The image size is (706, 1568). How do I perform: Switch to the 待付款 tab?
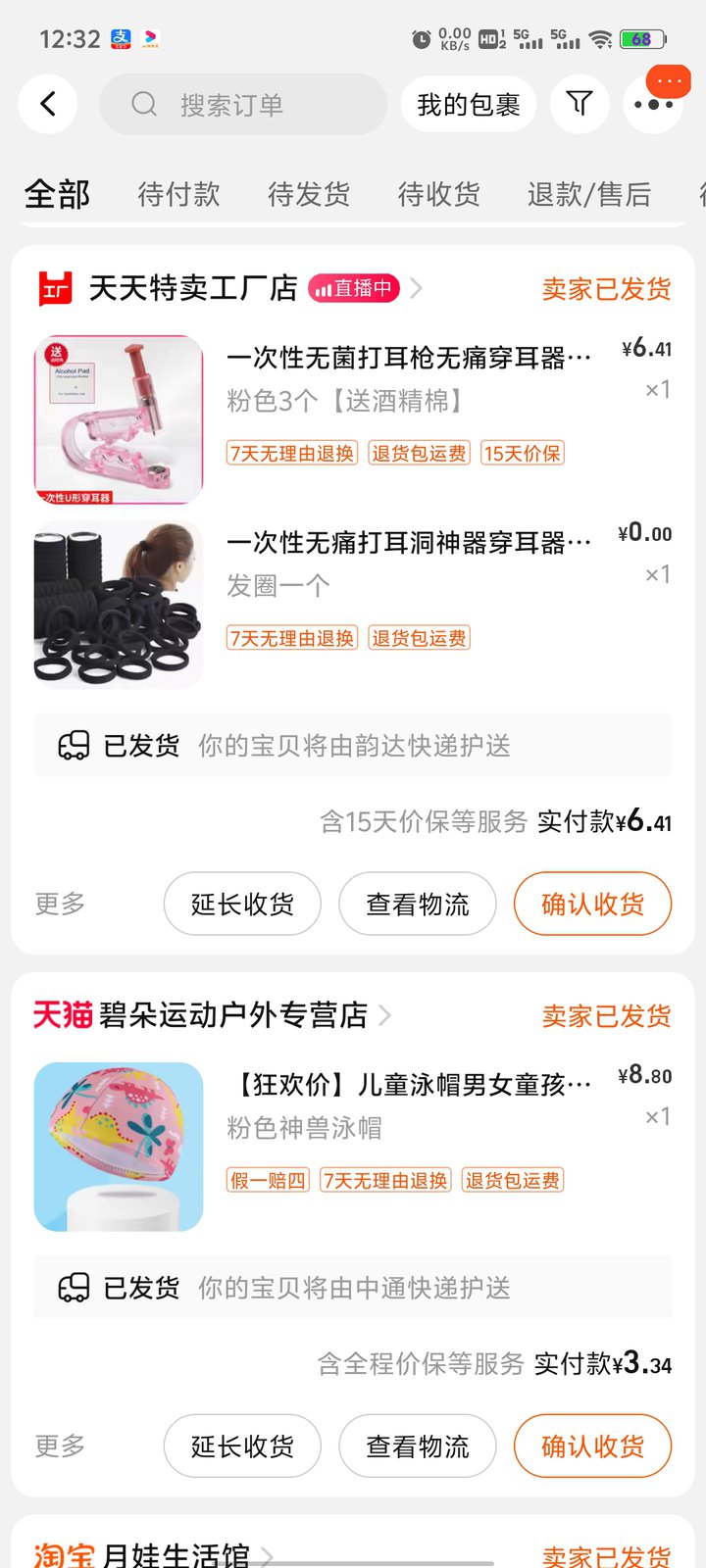178,194
